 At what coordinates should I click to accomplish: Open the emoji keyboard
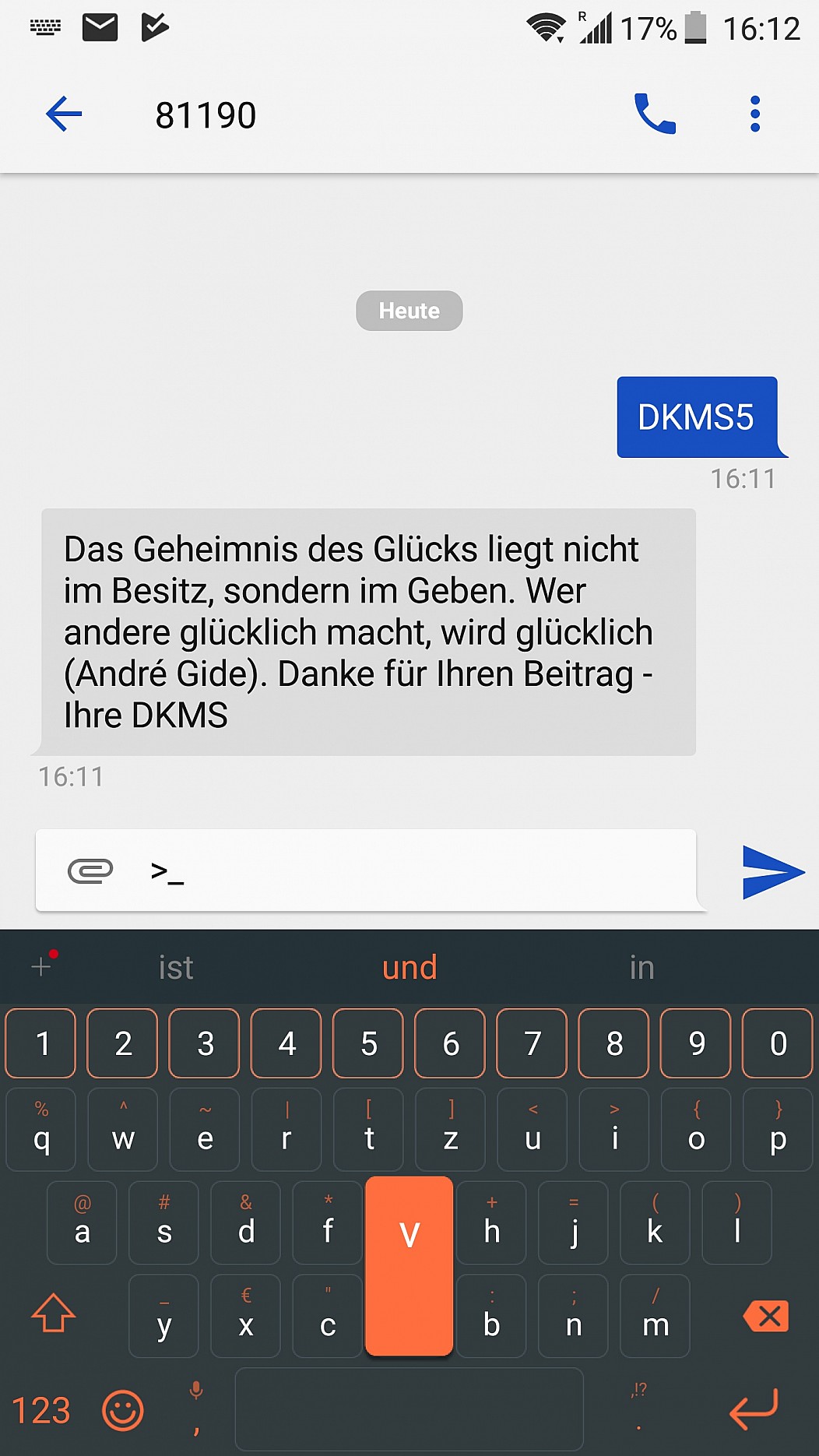click(x=123, y=1410)
